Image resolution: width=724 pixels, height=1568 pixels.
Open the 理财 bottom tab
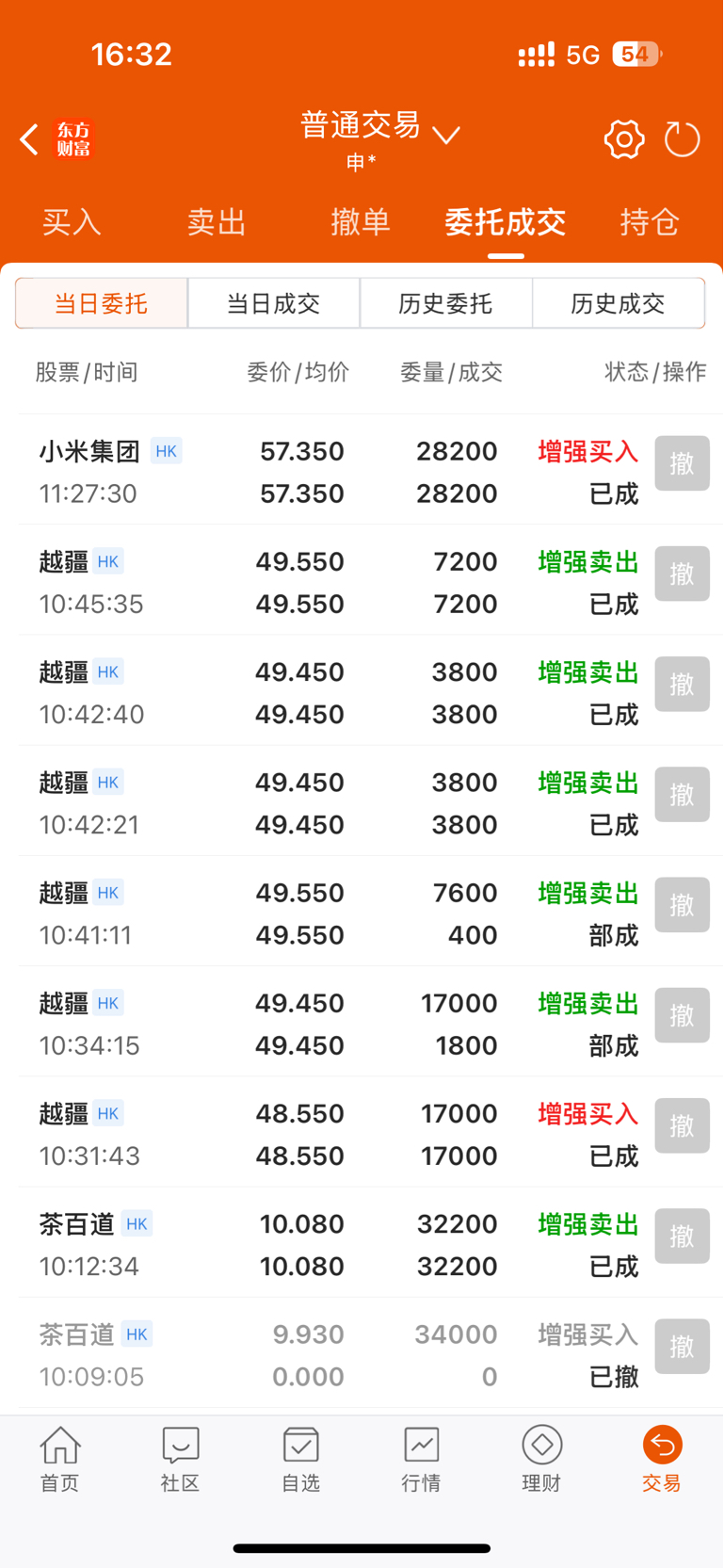541,1459
